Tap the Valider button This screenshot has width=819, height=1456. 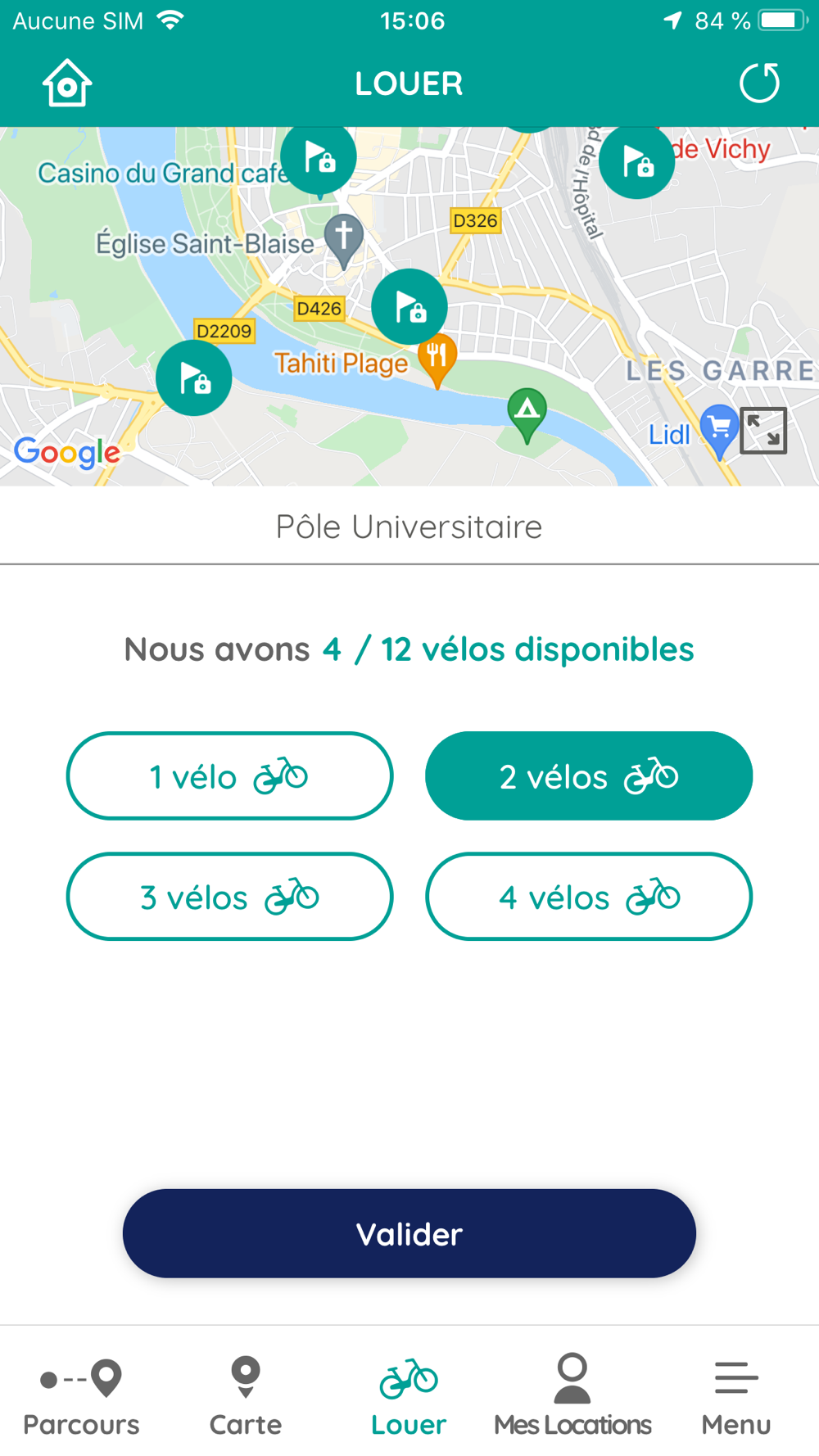pyautogui.click(x=409, y=1233)
